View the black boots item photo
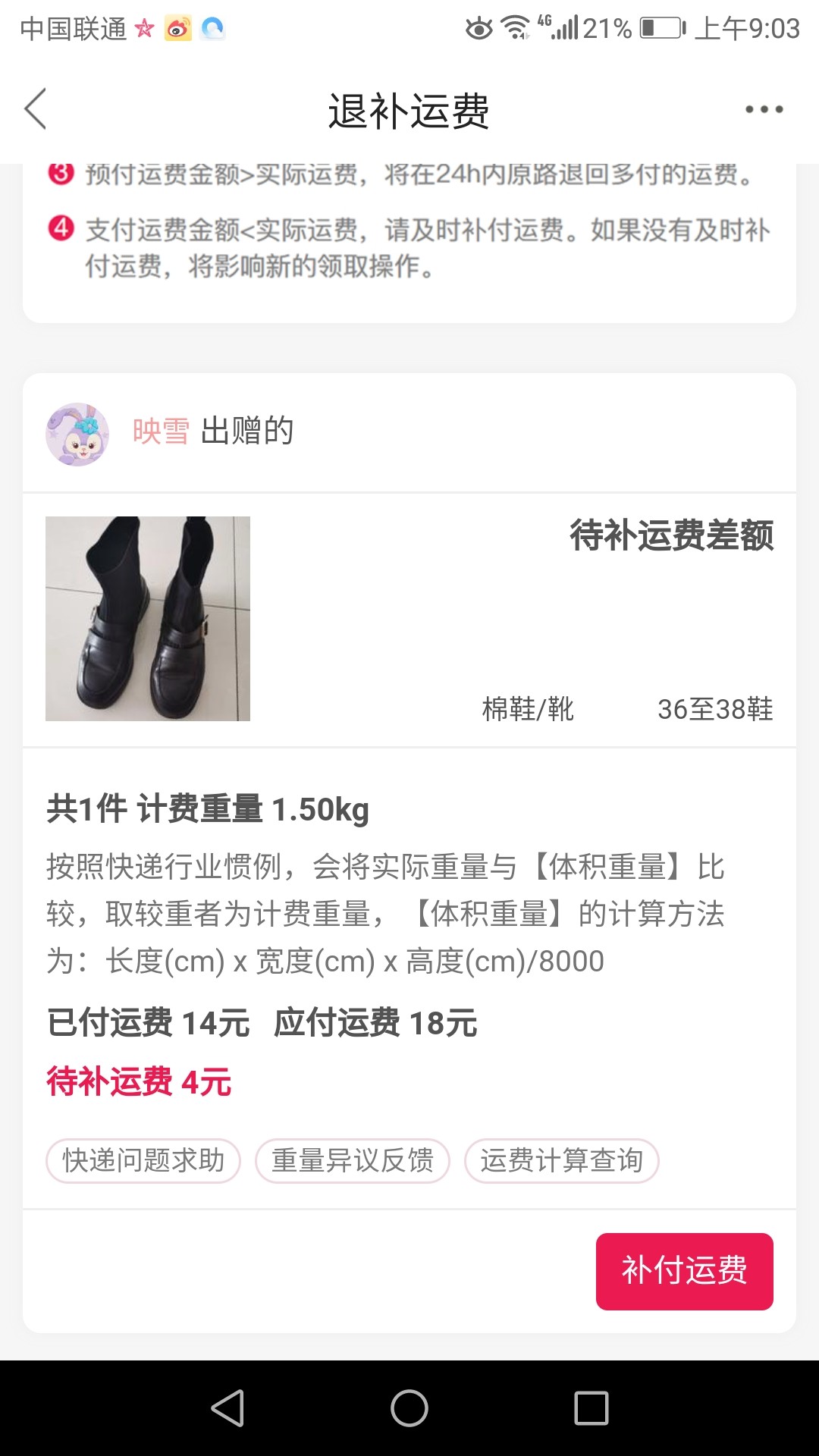819x1456 pixels. [148, 619]
